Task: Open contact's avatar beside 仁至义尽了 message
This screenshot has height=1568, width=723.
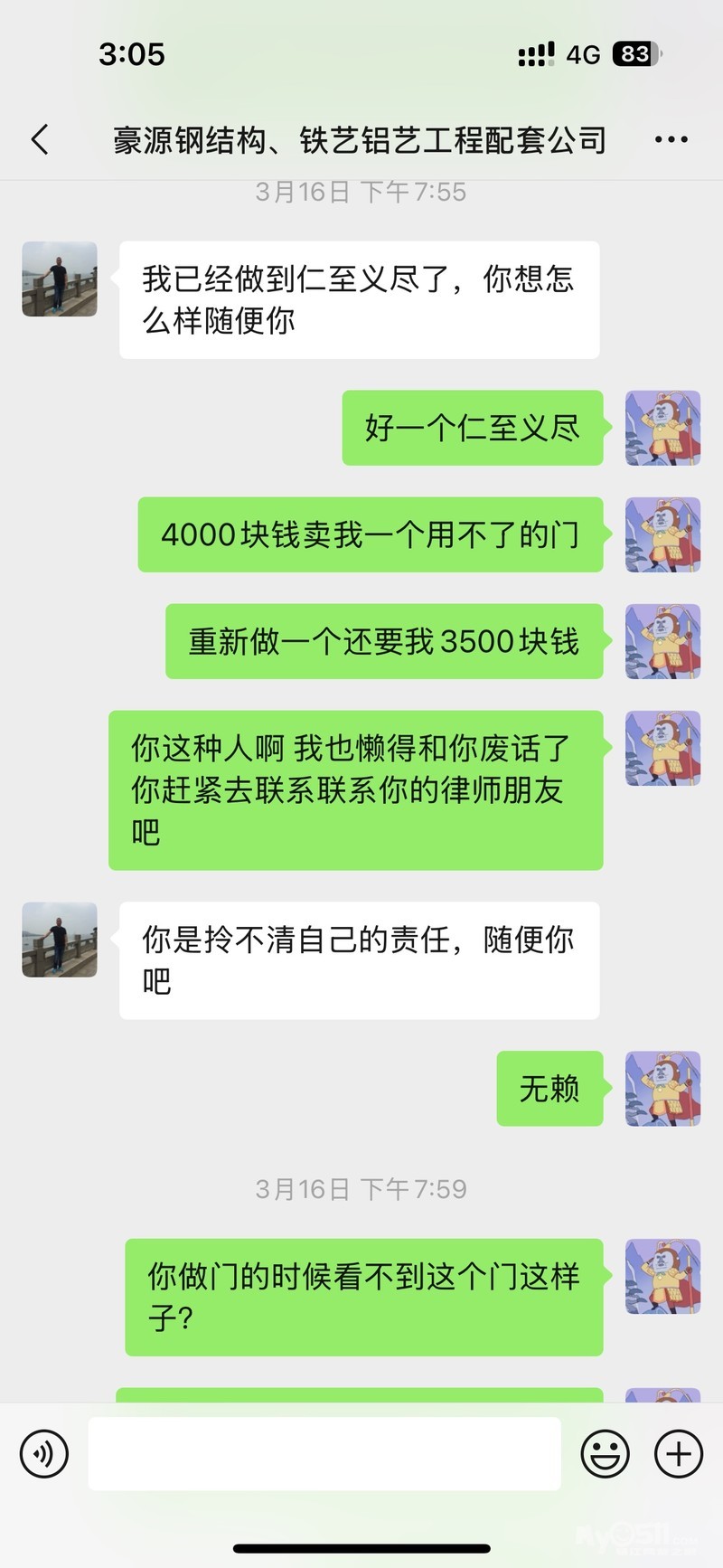Action: [60, 279]
